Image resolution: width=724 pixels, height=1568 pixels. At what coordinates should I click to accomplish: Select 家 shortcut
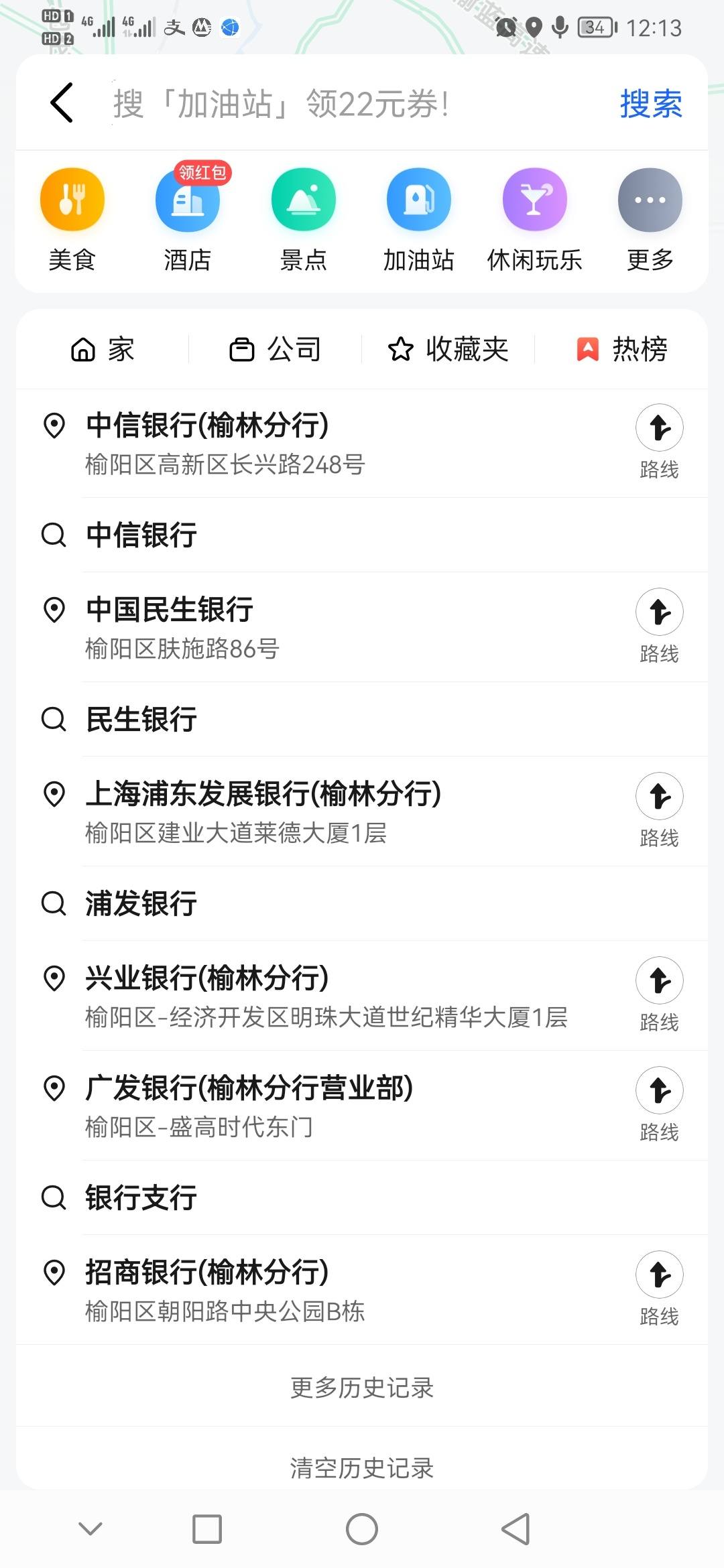click(103, 349)
